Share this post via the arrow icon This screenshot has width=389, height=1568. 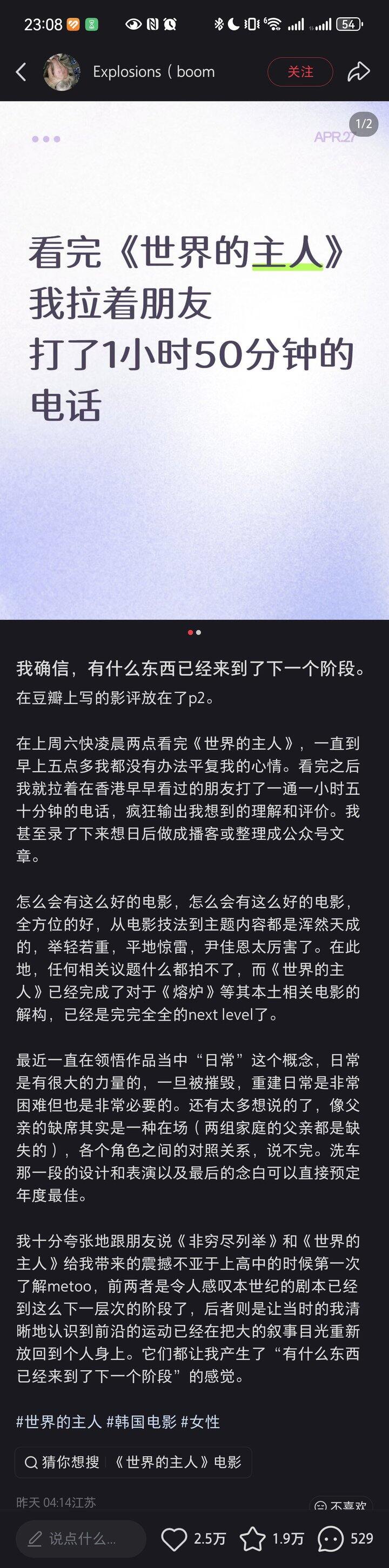click(x=359, y=72)
